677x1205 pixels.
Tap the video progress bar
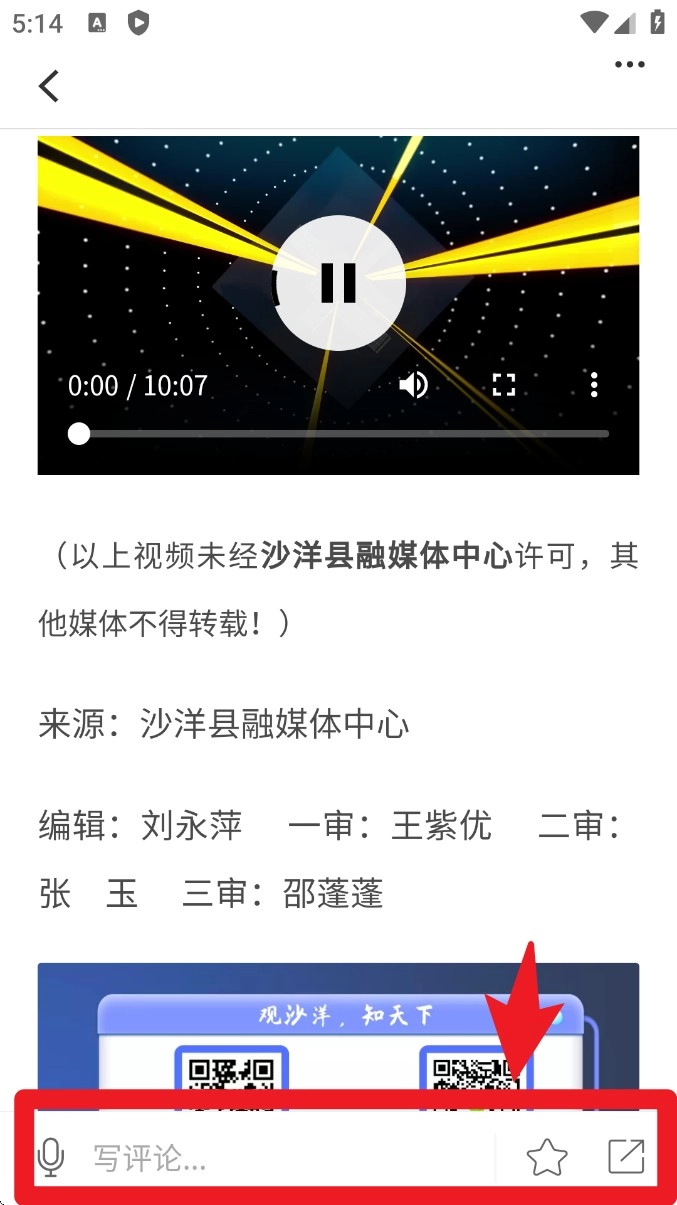point(340,434)
